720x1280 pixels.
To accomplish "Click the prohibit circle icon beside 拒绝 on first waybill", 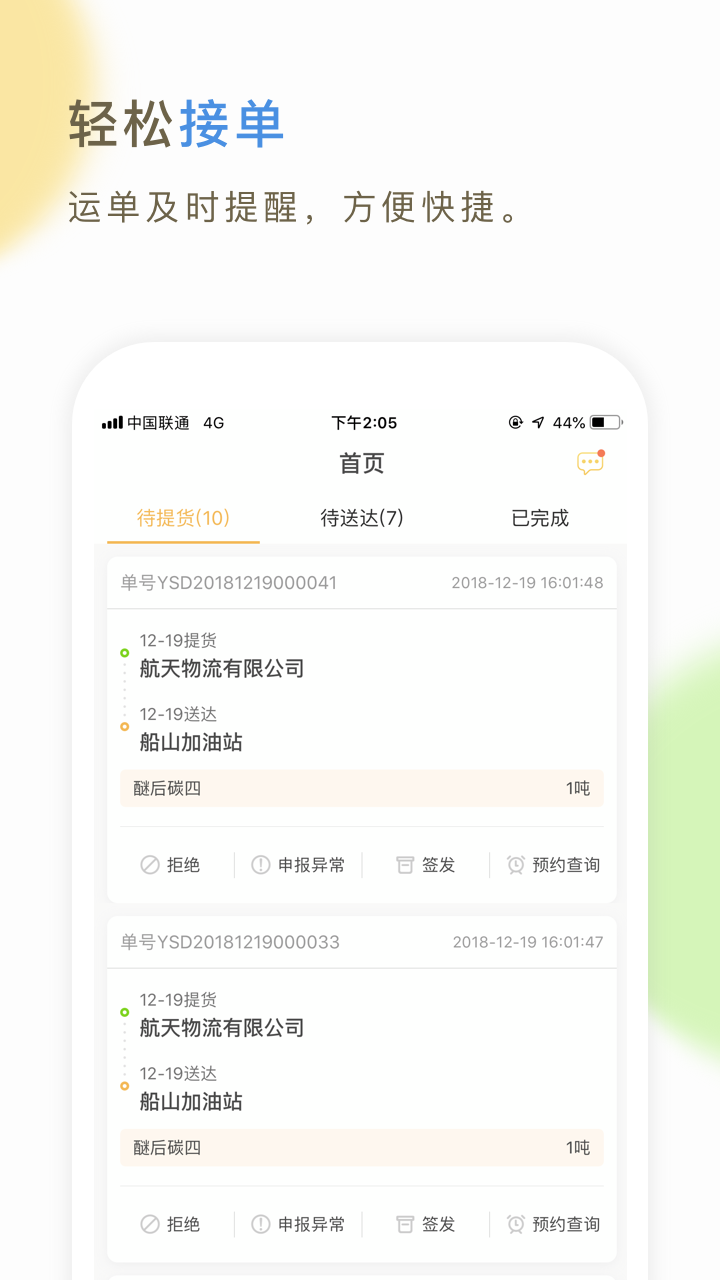I will pyautogui.click(x=150, y=864).
